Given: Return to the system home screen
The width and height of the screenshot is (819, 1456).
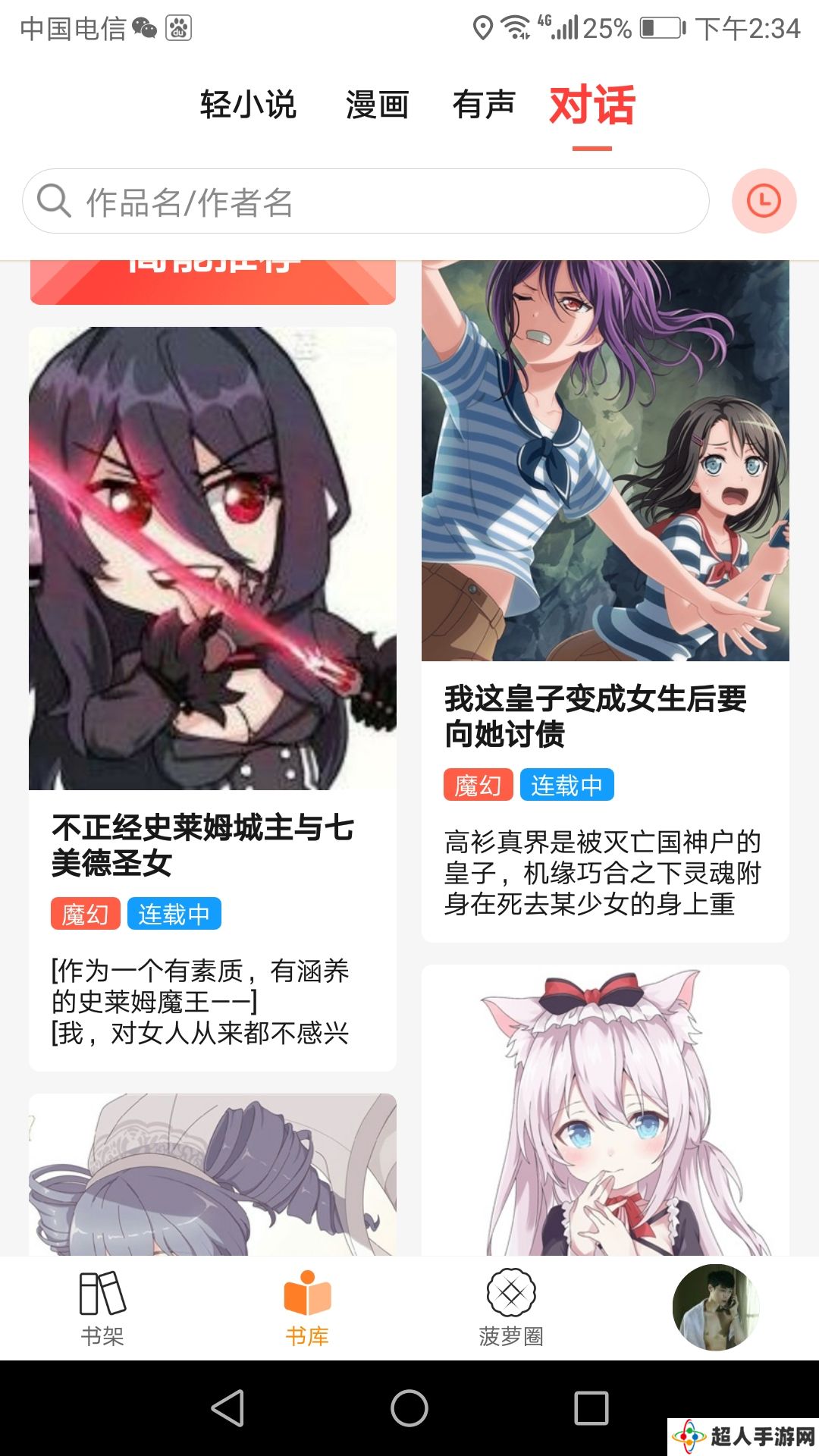Looking at the screenshot, I should (409, 1408).
